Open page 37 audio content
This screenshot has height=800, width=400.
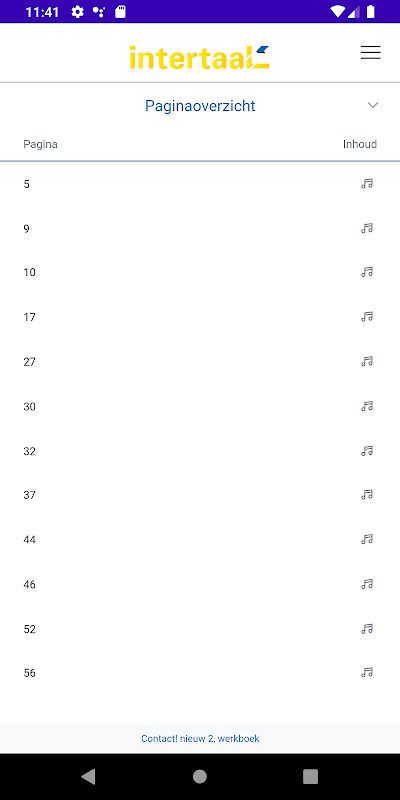[x=367, y=494]
